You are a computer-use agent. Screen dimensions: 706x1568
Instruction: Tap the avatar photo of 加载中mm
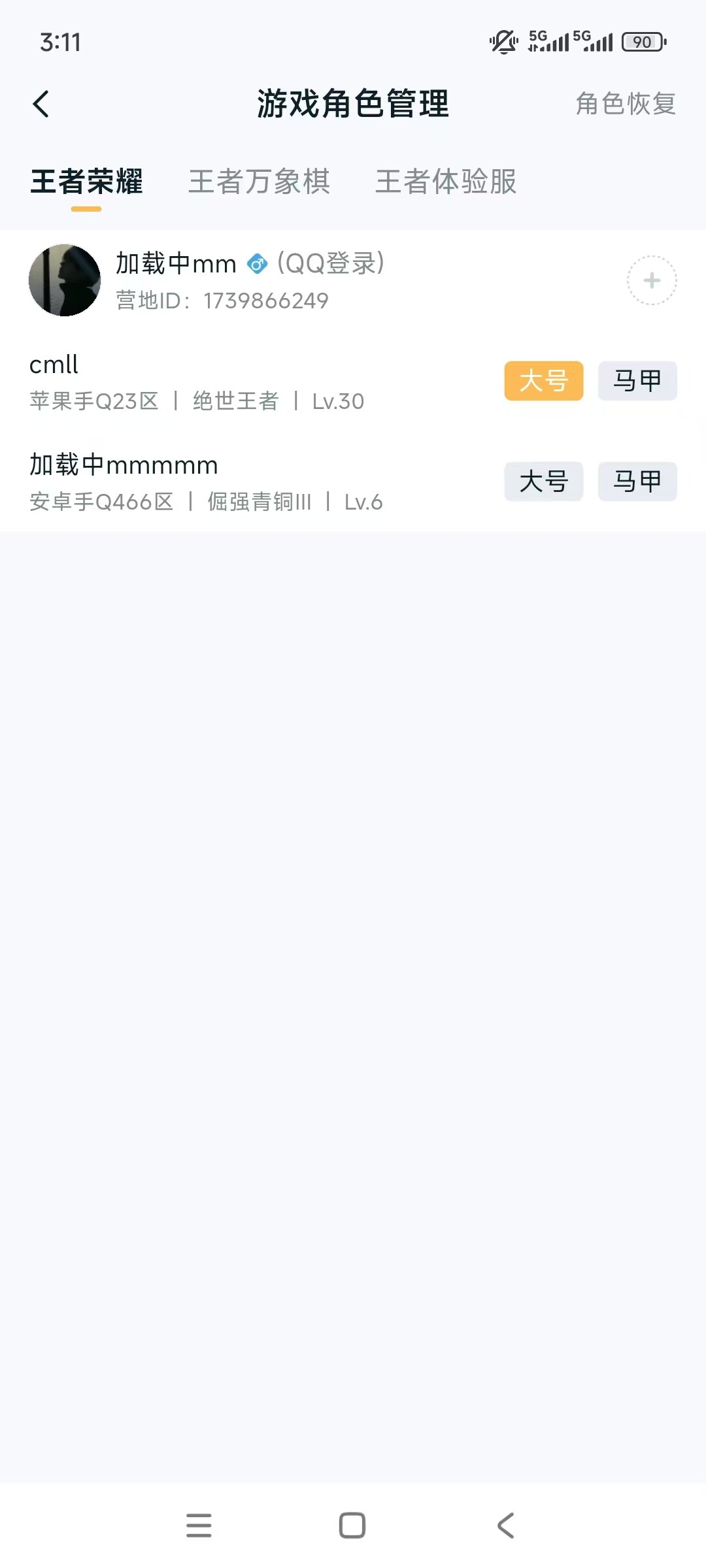click(66, 280)
